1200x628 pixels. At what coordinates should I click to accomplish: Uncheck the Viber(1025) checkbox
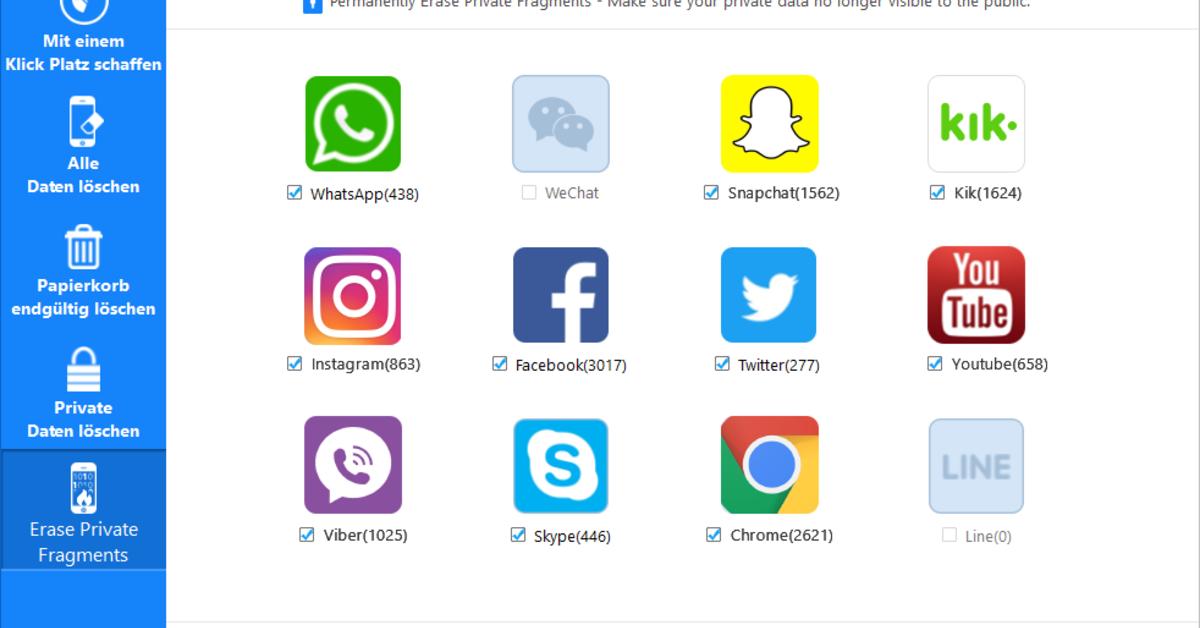click(307, 535)
